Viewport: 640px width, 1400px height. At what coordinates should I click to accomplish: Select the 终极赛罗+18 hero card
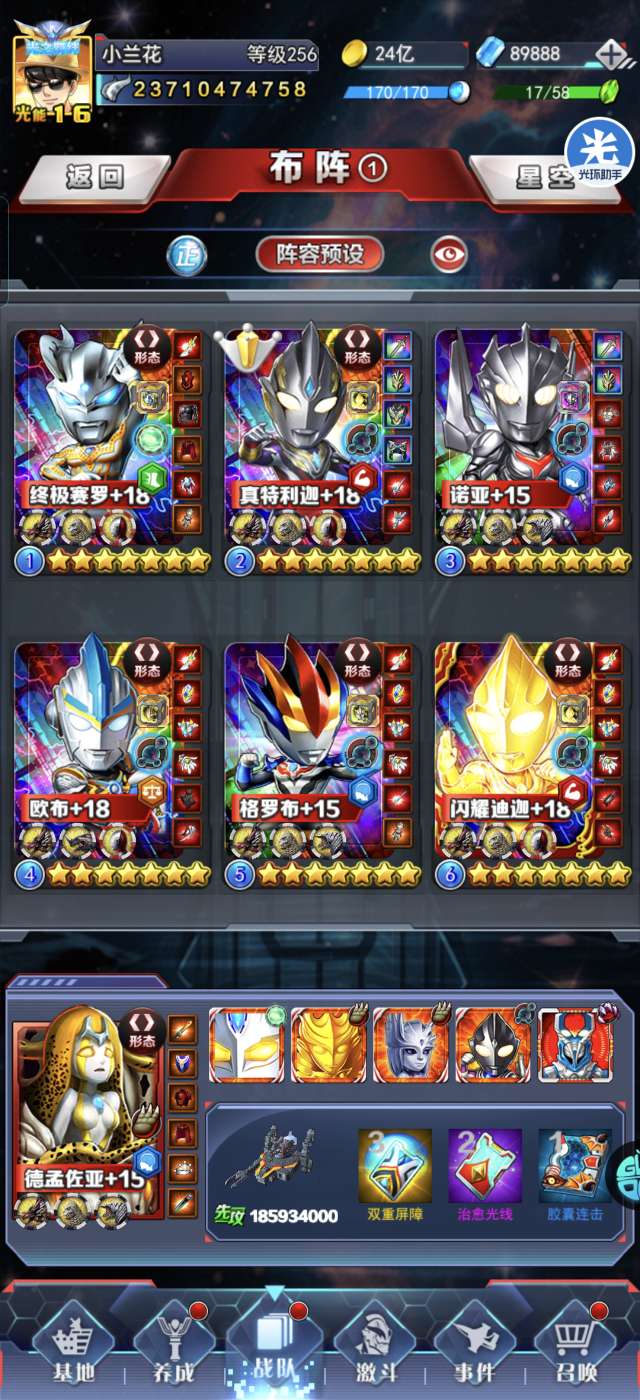click(112, 450)
